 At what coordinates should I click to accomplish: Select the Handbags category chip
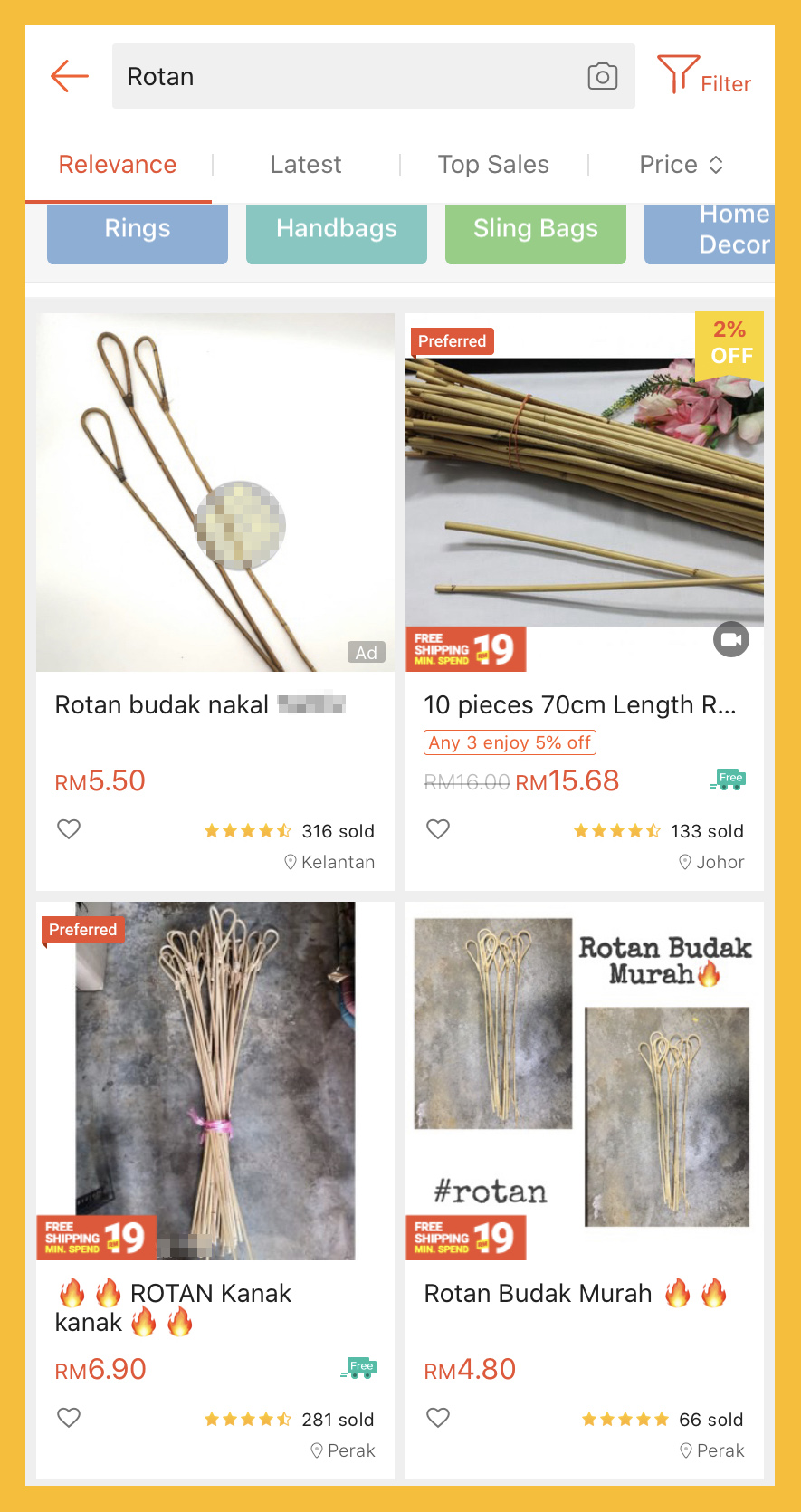click(x=337, y=230)
